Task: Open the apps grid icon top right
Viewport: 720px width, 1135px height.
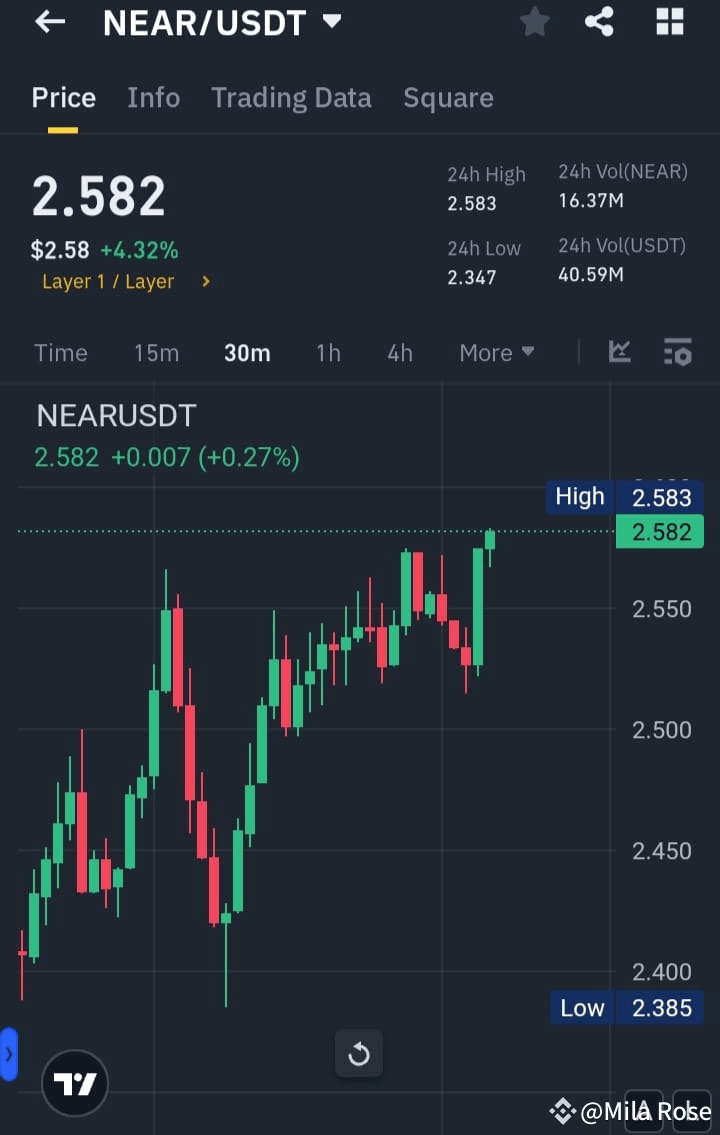Action: point(668,21)
